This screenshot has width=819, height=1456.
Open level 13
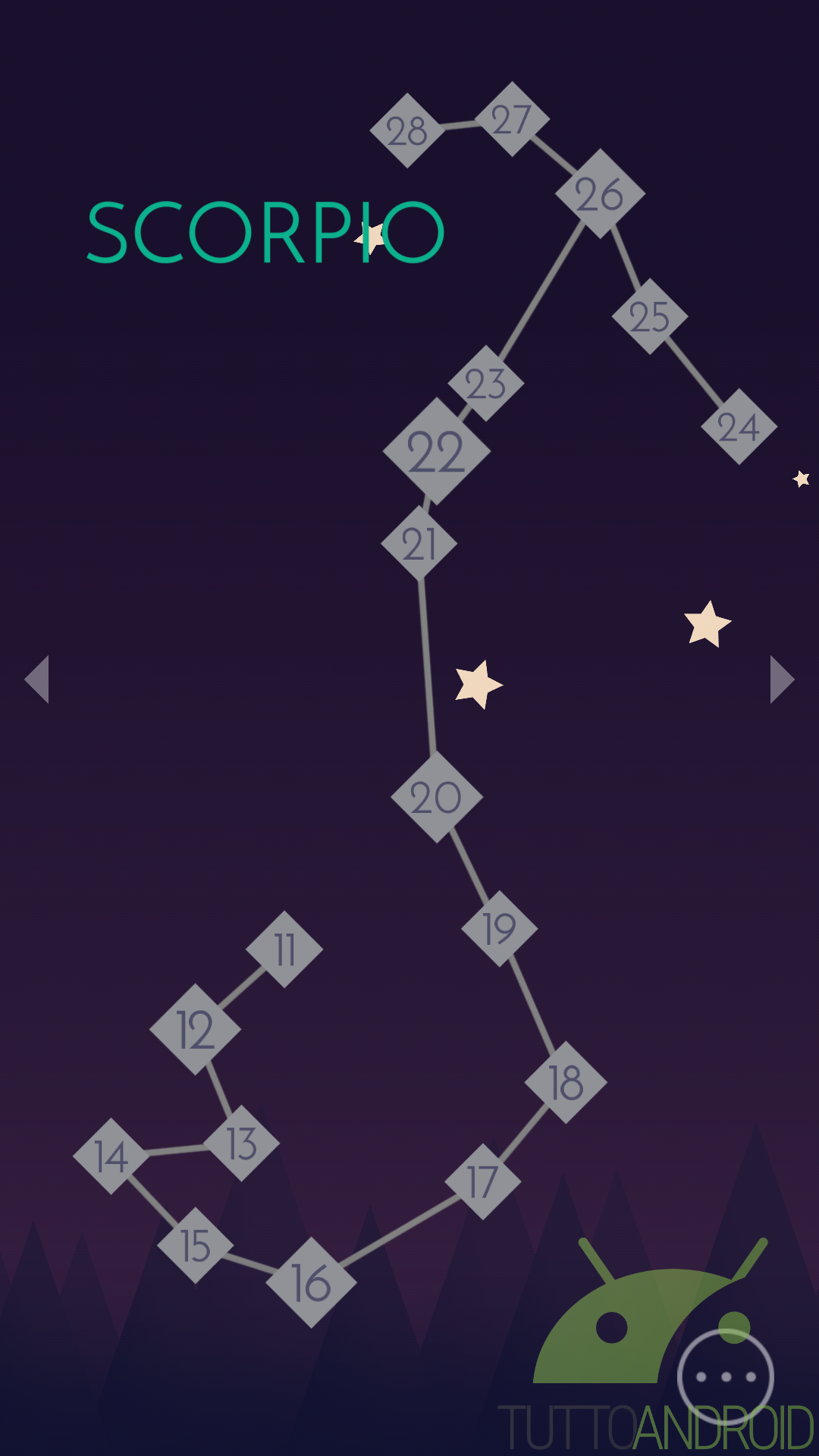(242, 1143)
